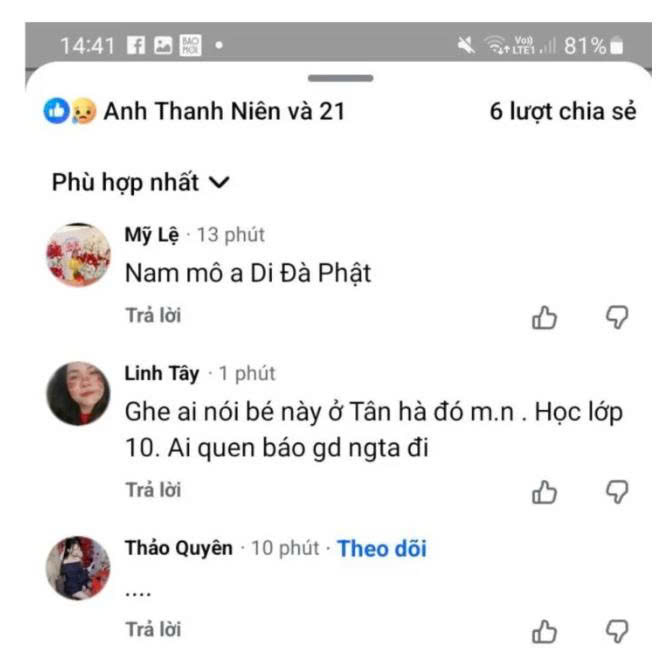The height and width of the screenshot is (661, 659).
Task: Open reactions list from Anh Thanh Niên và 21
Action: (x=194, y=112)
